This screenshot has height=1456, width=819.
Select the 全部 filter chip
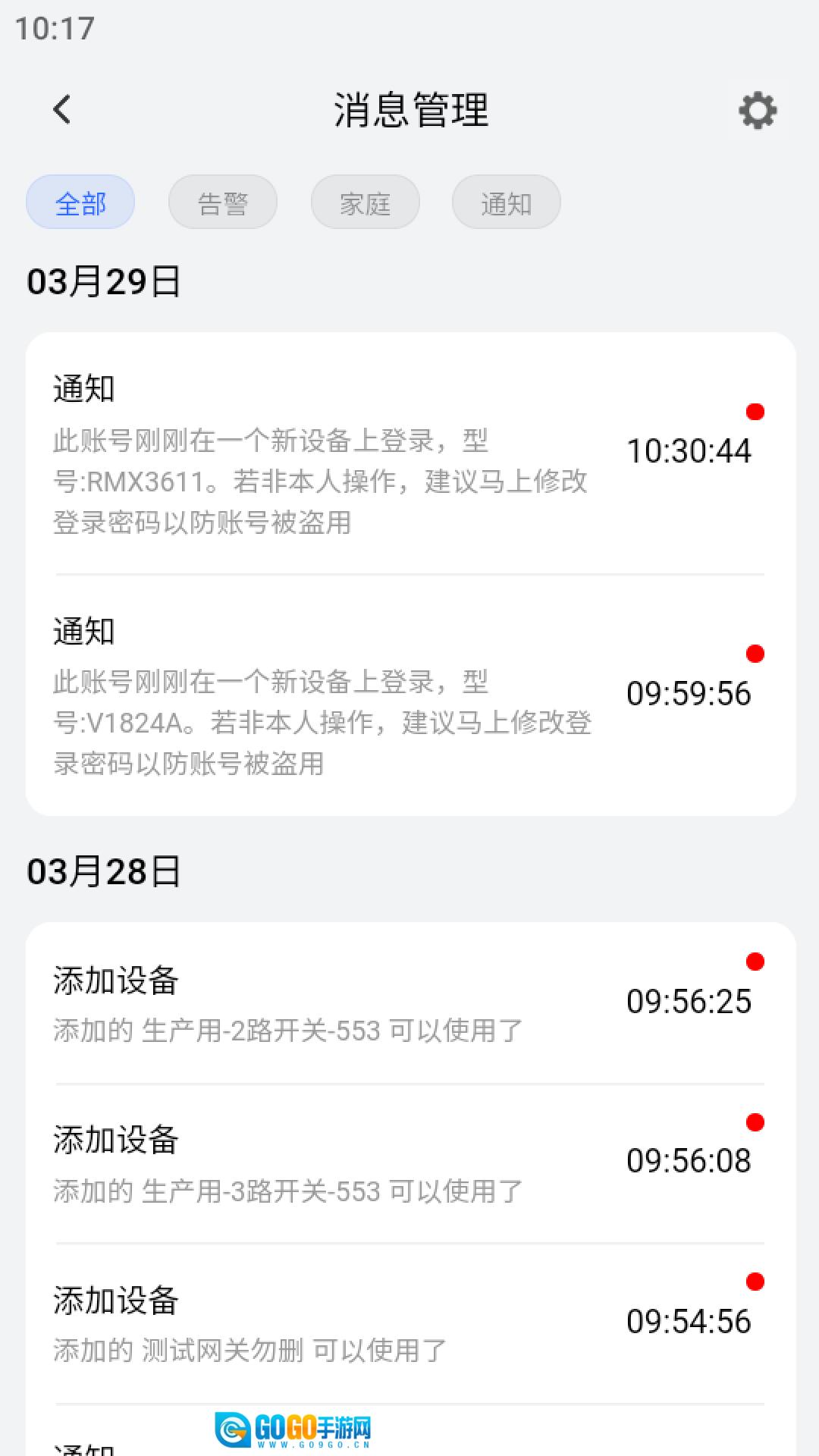pyautogui.click(x=80, y=202)
